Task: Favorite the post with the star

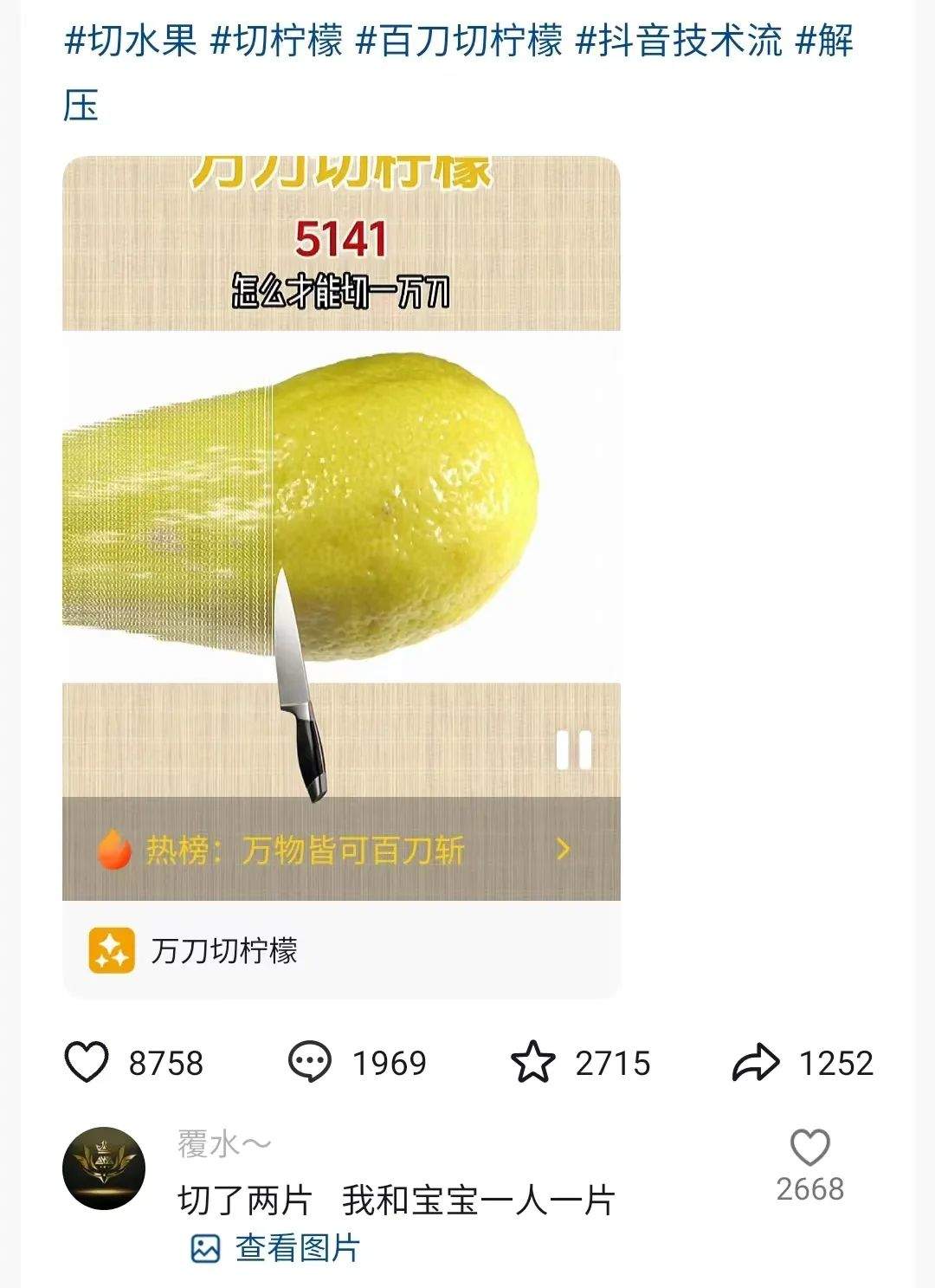Action: pyautogui.click(x=532, y=1063)
